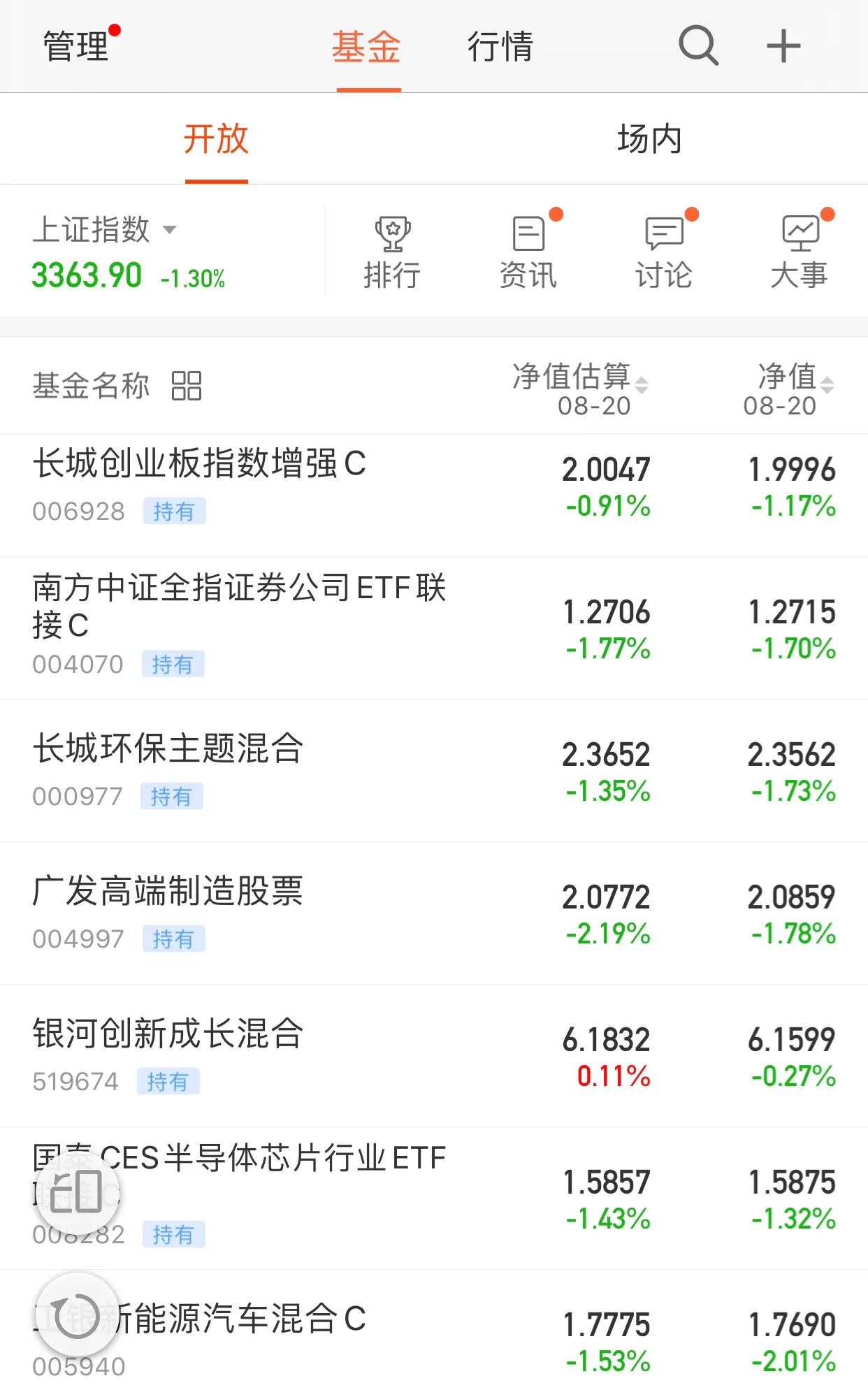This screenshot has height=1390, width=868.
Task: Open the 大事 events shortcut
Action: pyautogui.click(x=800, y=252)
